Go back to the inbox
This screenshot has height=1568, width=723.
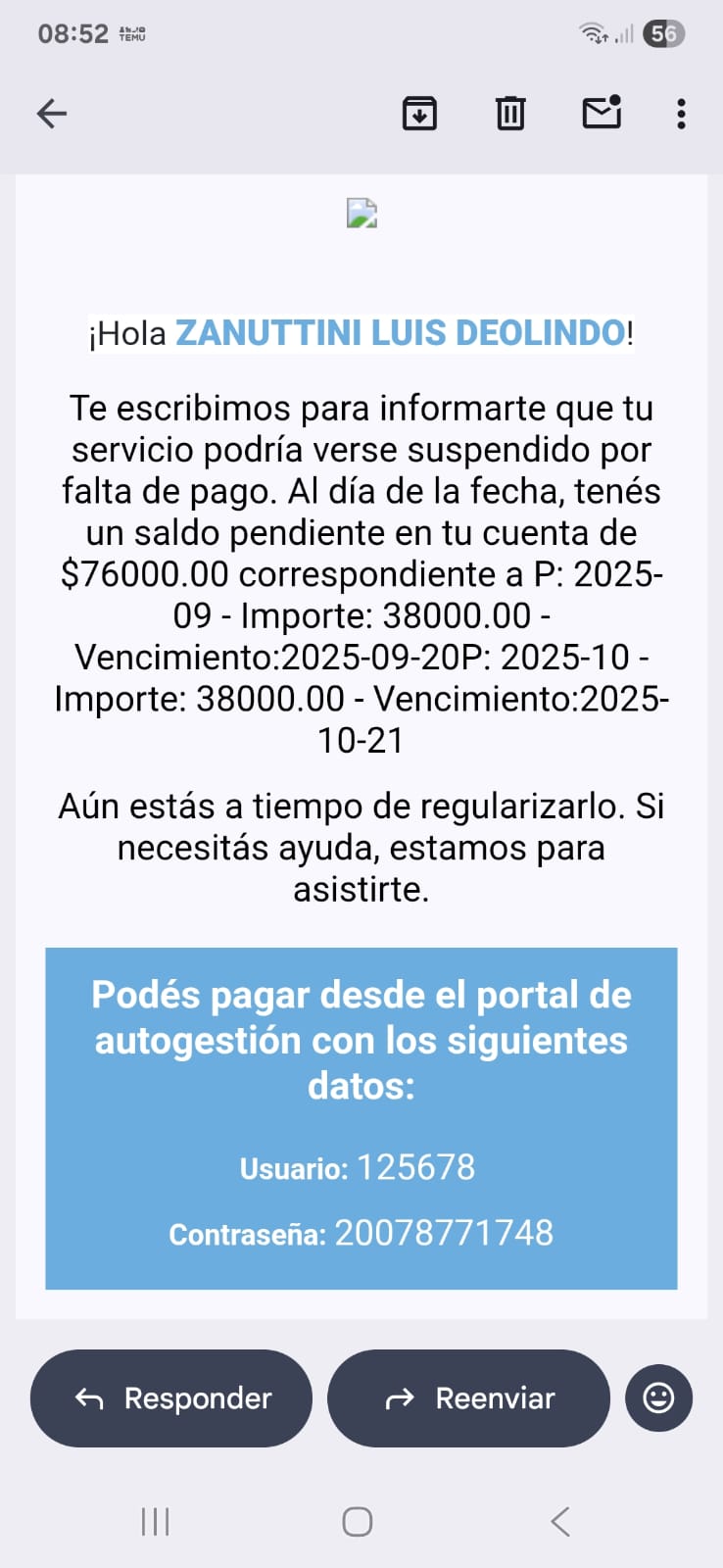coord(52,114)
